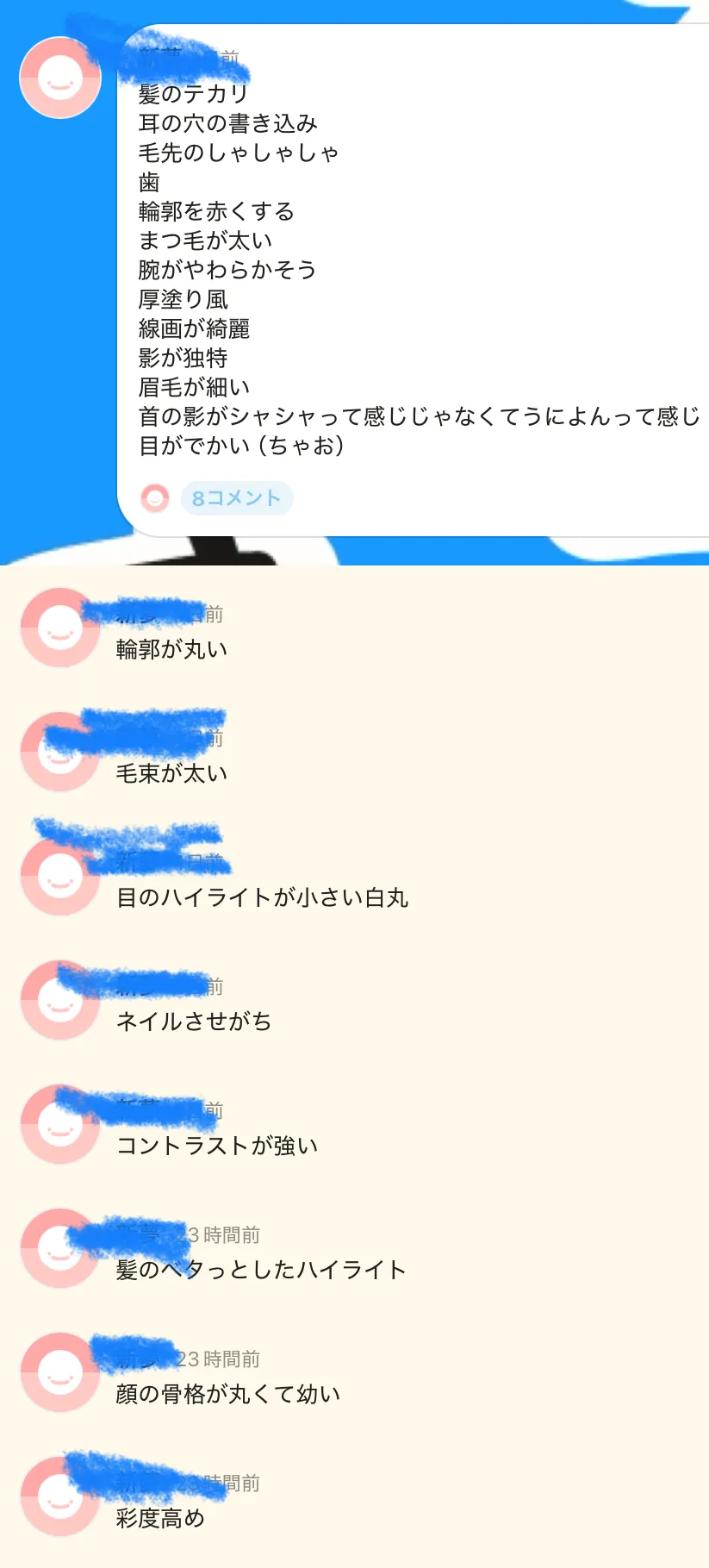Open the post author's avatar beside 髪のテカリ
This screenshot has height=1568, width=709.
(60, 78)
